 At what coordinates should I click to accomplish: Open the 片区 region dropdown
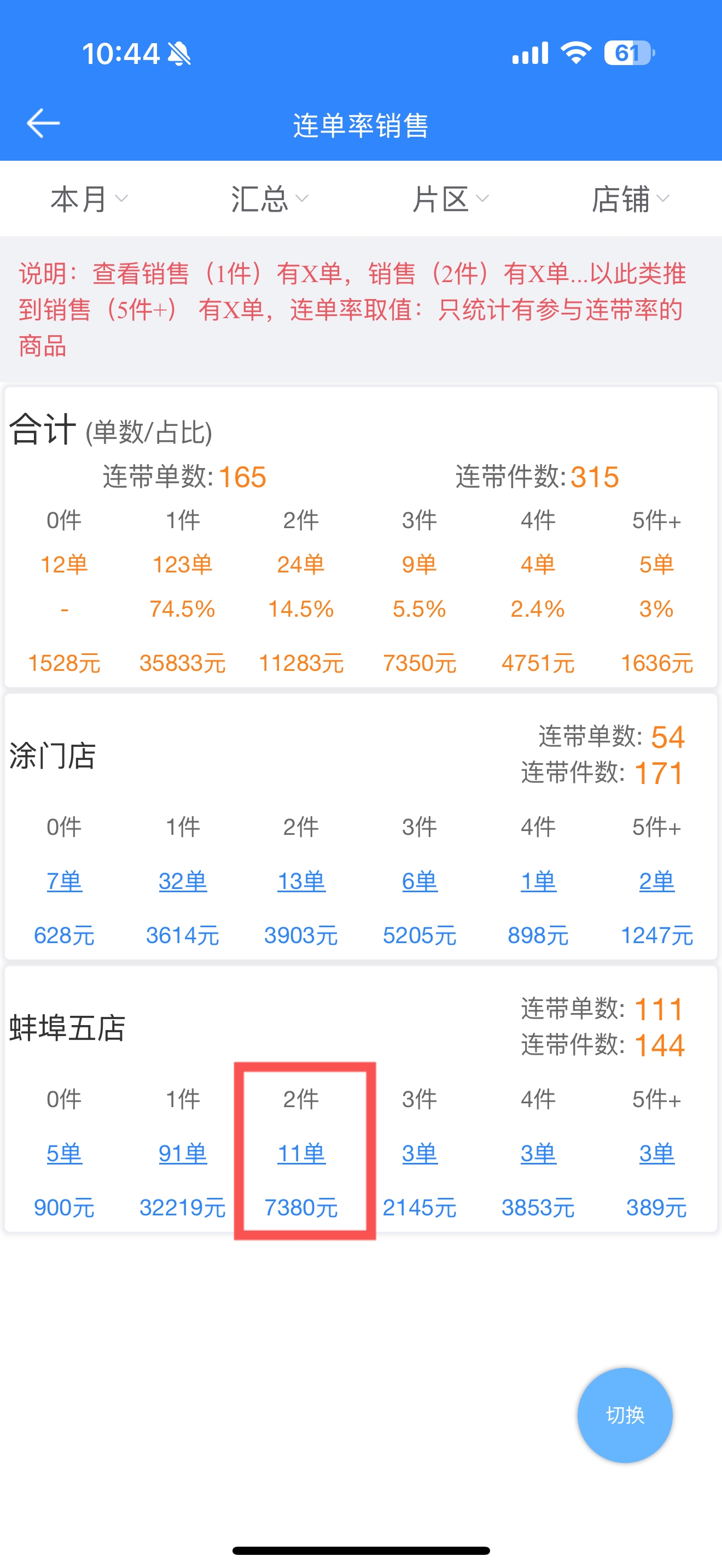pos(451,199)
